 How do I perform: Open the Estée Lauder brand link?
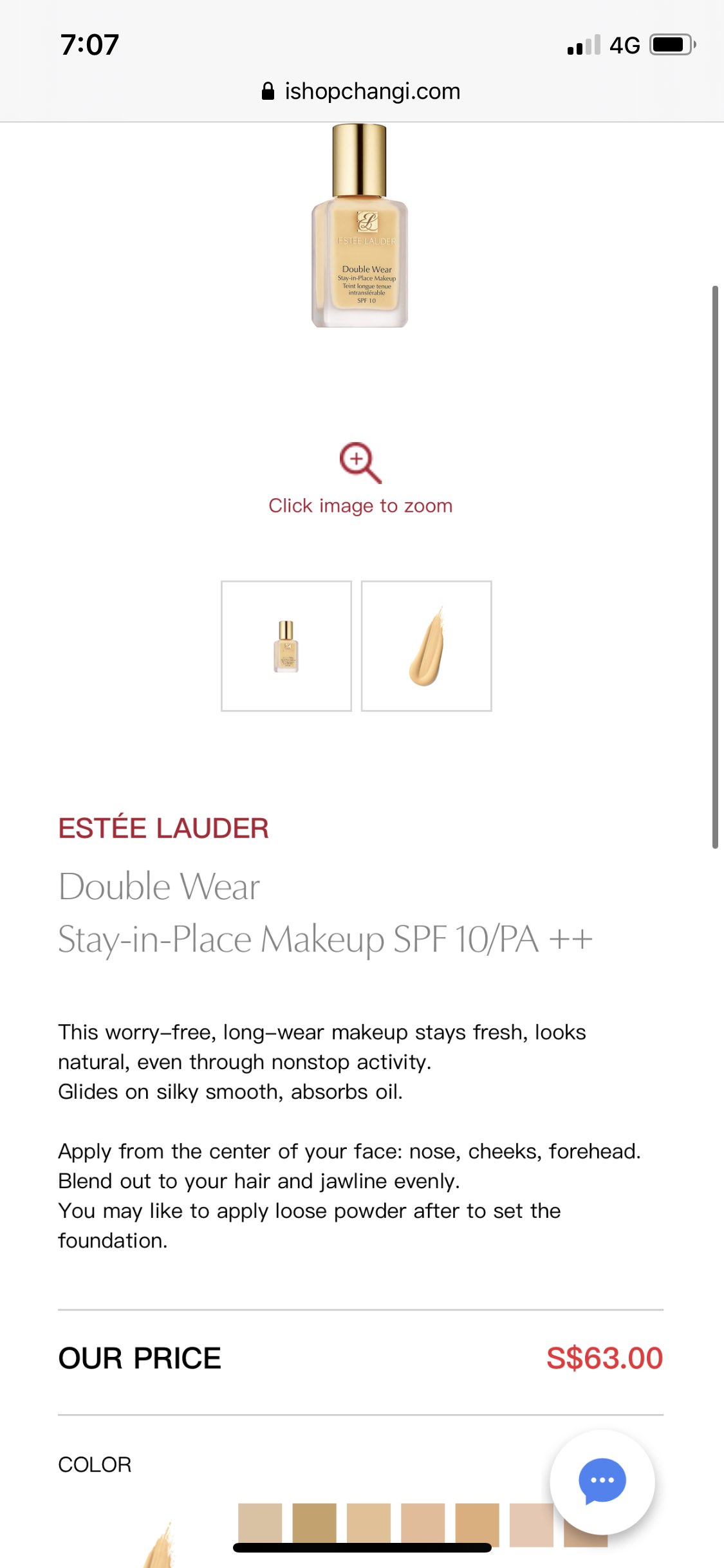(x=163, y=828)
